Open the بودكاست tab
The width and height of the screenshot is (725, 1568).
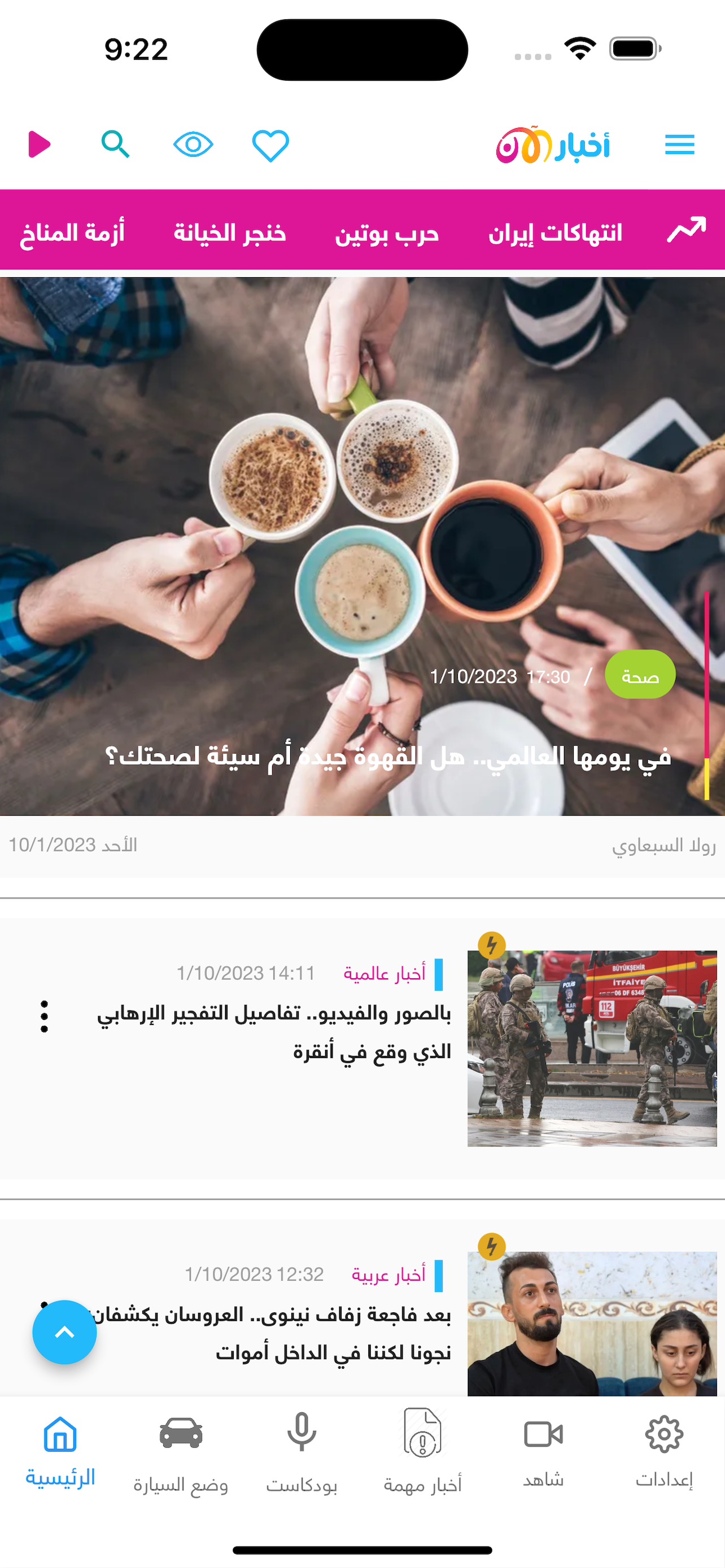(x=302, y=1450)
